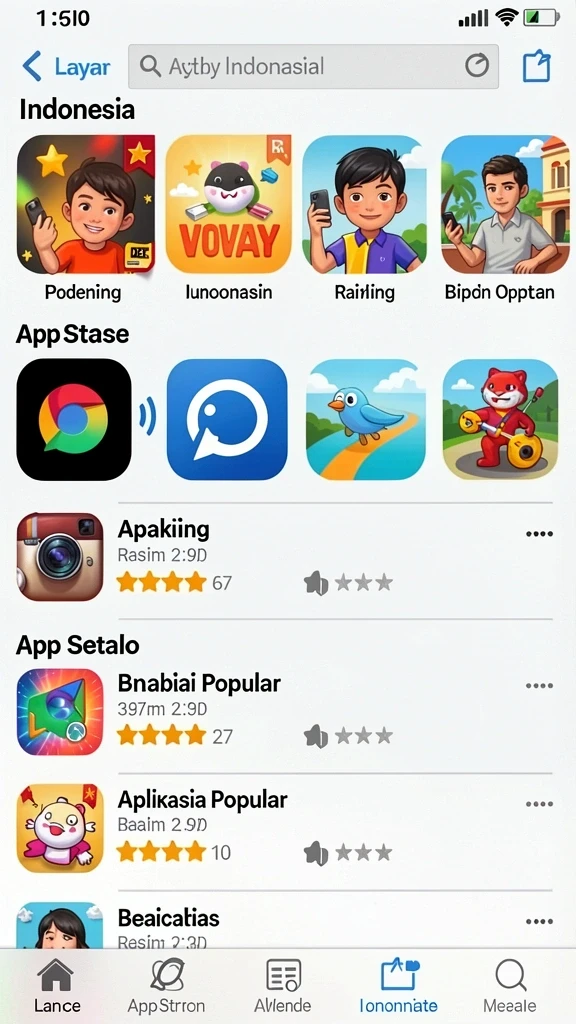Open more options for Apakiing
The height and width of the screenshot is (1024, 576).
(x=539, y=534)
